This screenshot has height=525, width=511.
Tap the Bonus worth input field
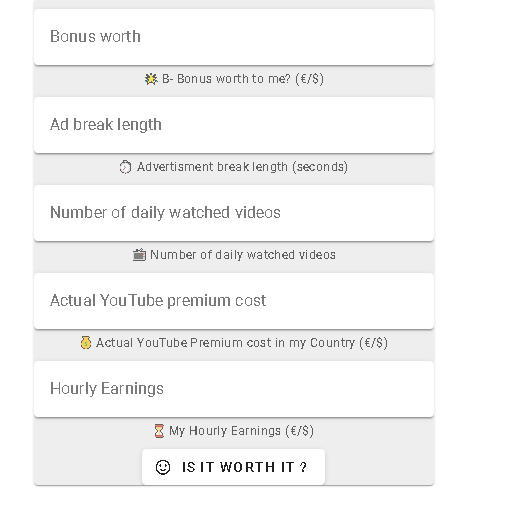click(234, 37)
